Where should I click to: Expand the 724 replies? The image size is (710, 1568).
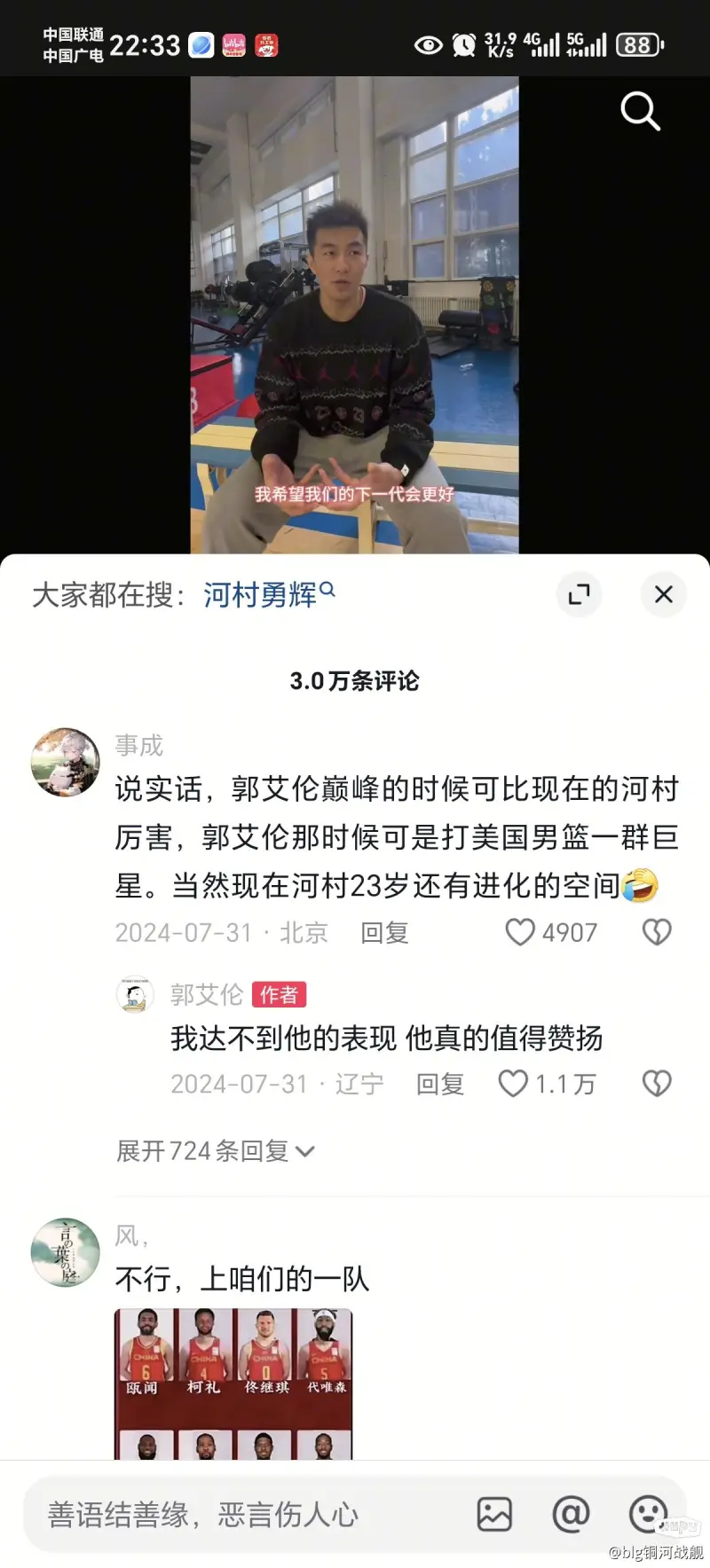pos(215,1151)
